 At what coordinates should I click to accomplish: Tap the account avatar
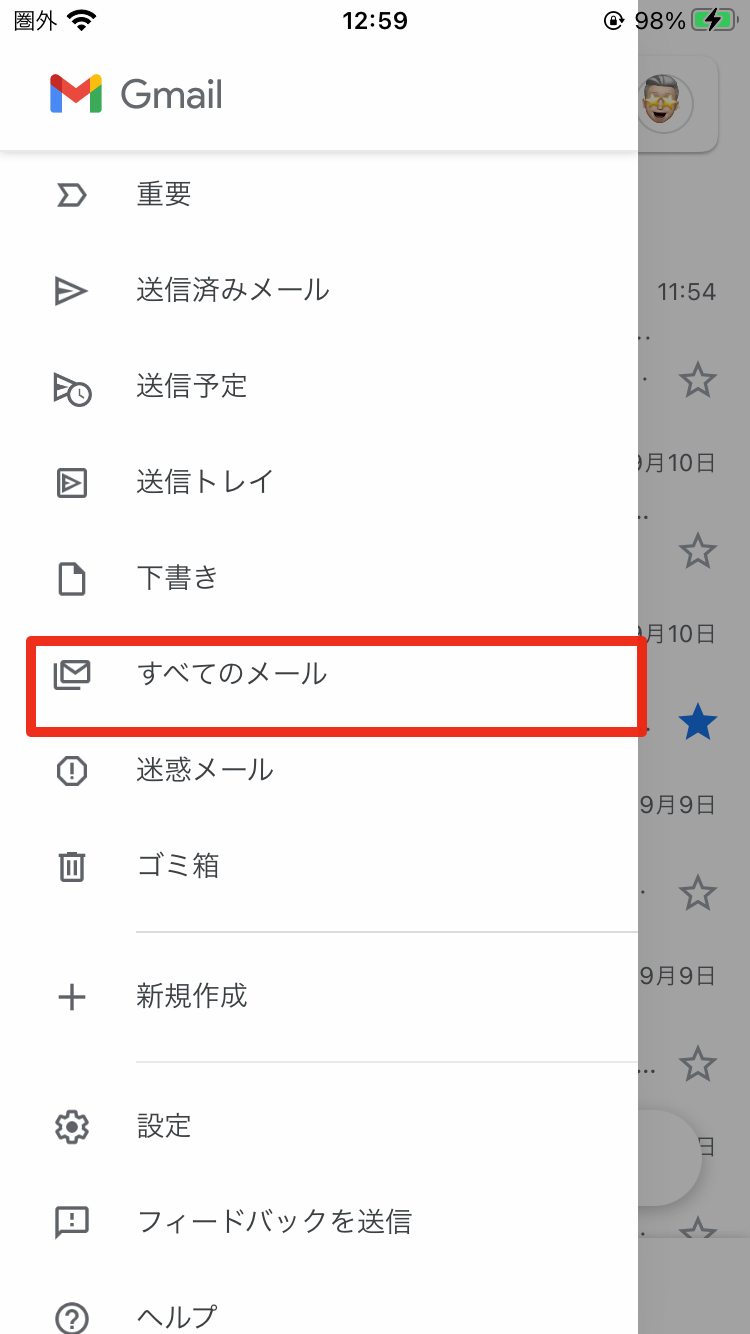pos(664,103)
